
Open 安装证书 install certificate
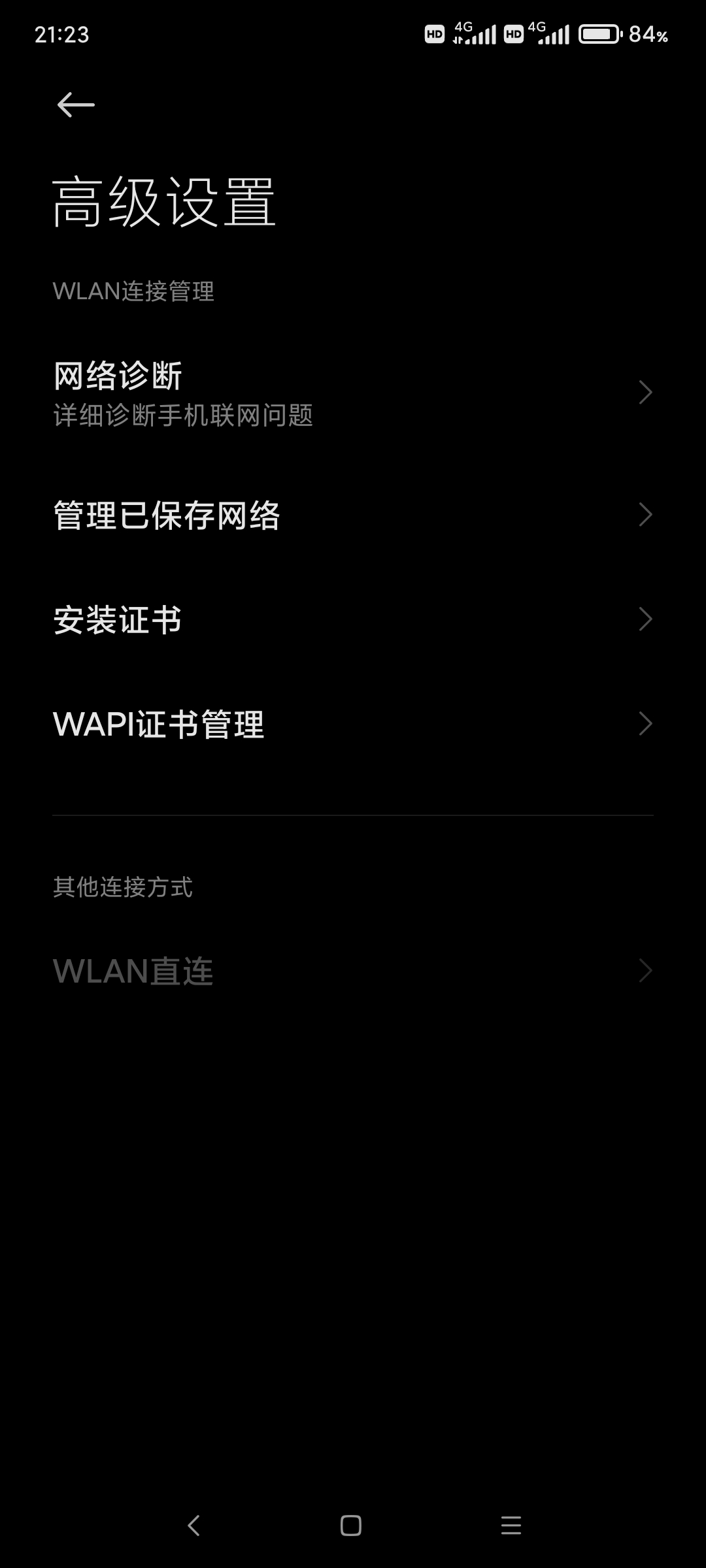(x=353, y=619)
